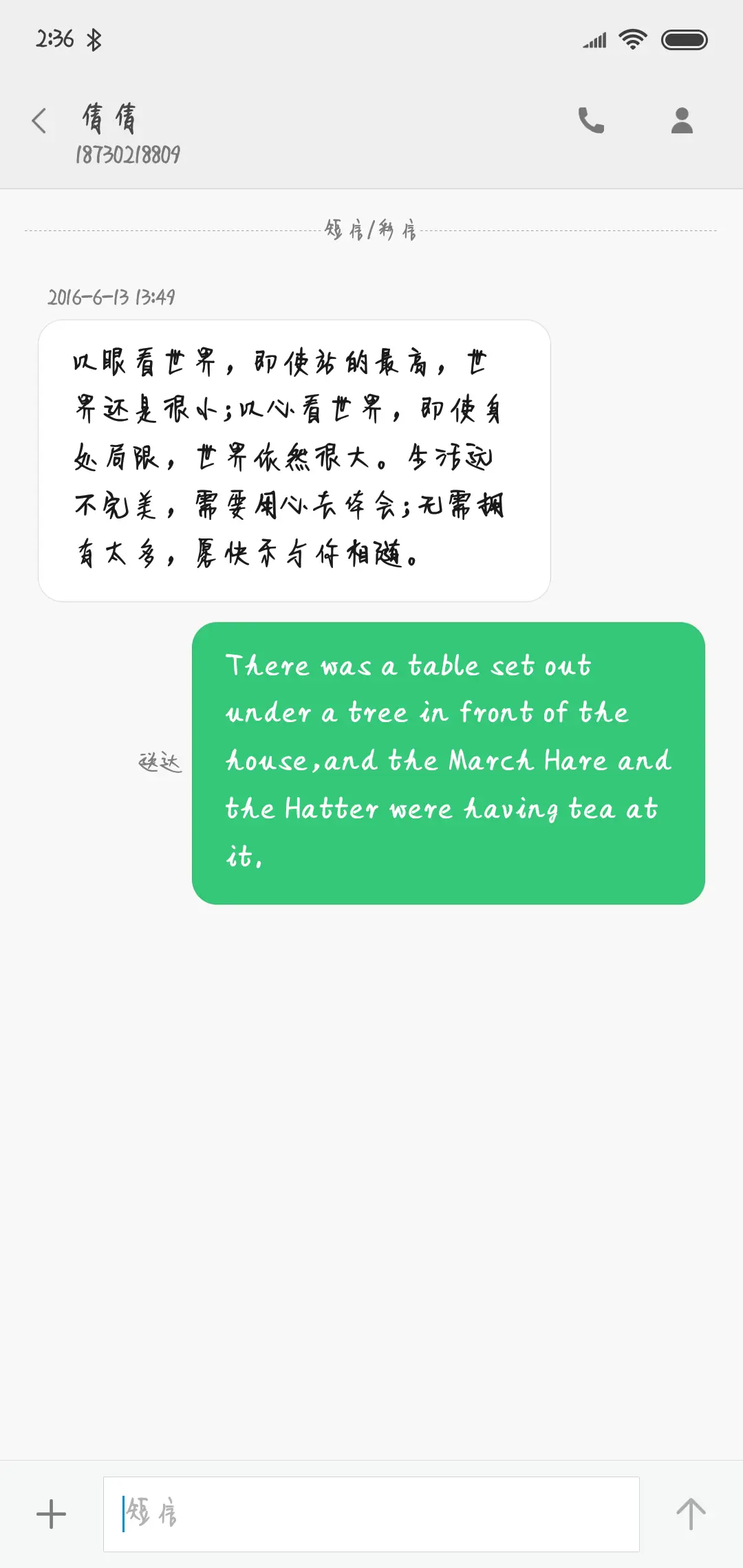Tap the back arrow to leave conversation
The image size is (743, 1568).
[x=39, y=120]
